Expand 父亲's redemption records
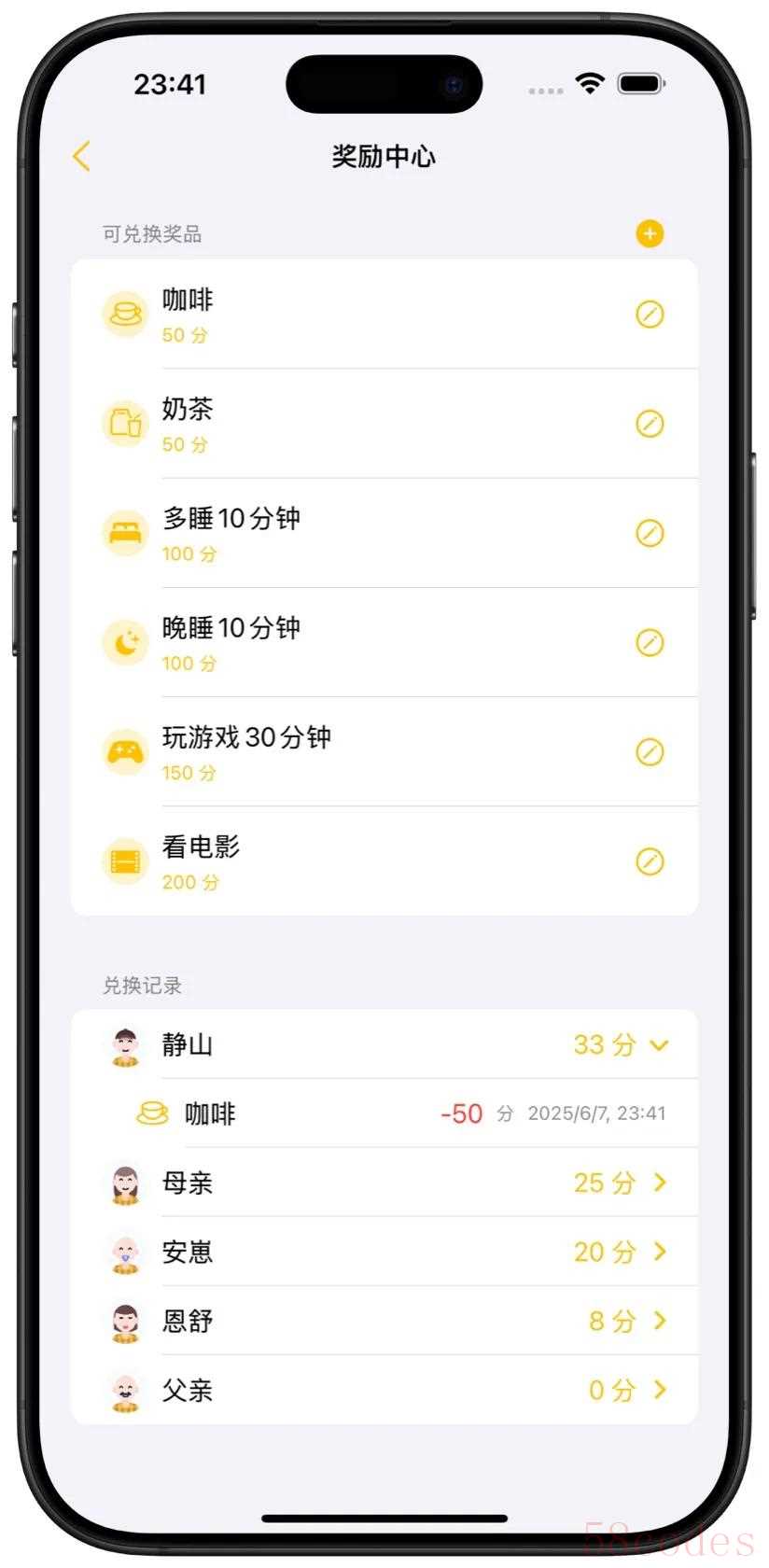Screen dimensions: 769x1568 pyautogui.click(x=660, y=1390)
